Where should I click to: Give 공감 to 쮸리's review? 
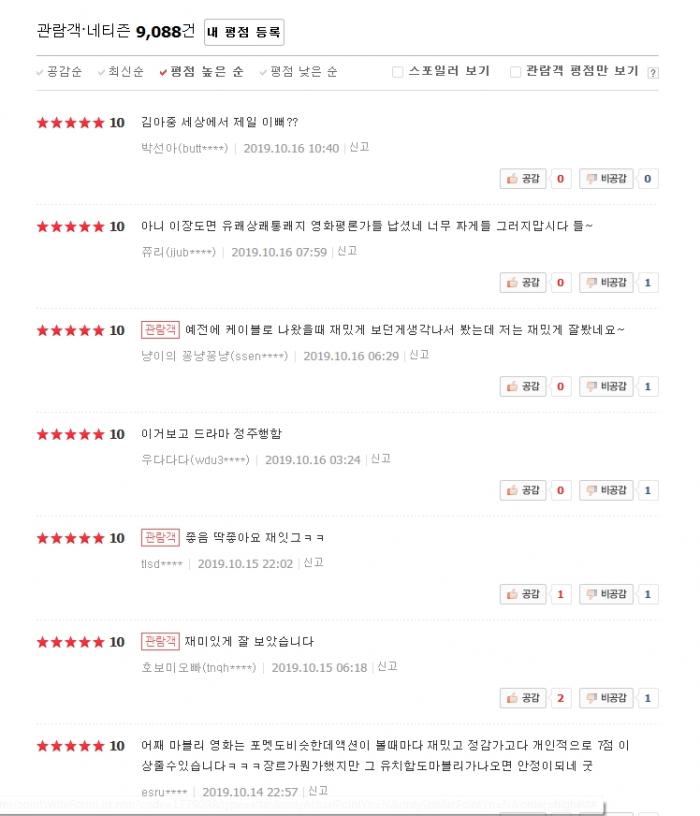coord(523,283)
